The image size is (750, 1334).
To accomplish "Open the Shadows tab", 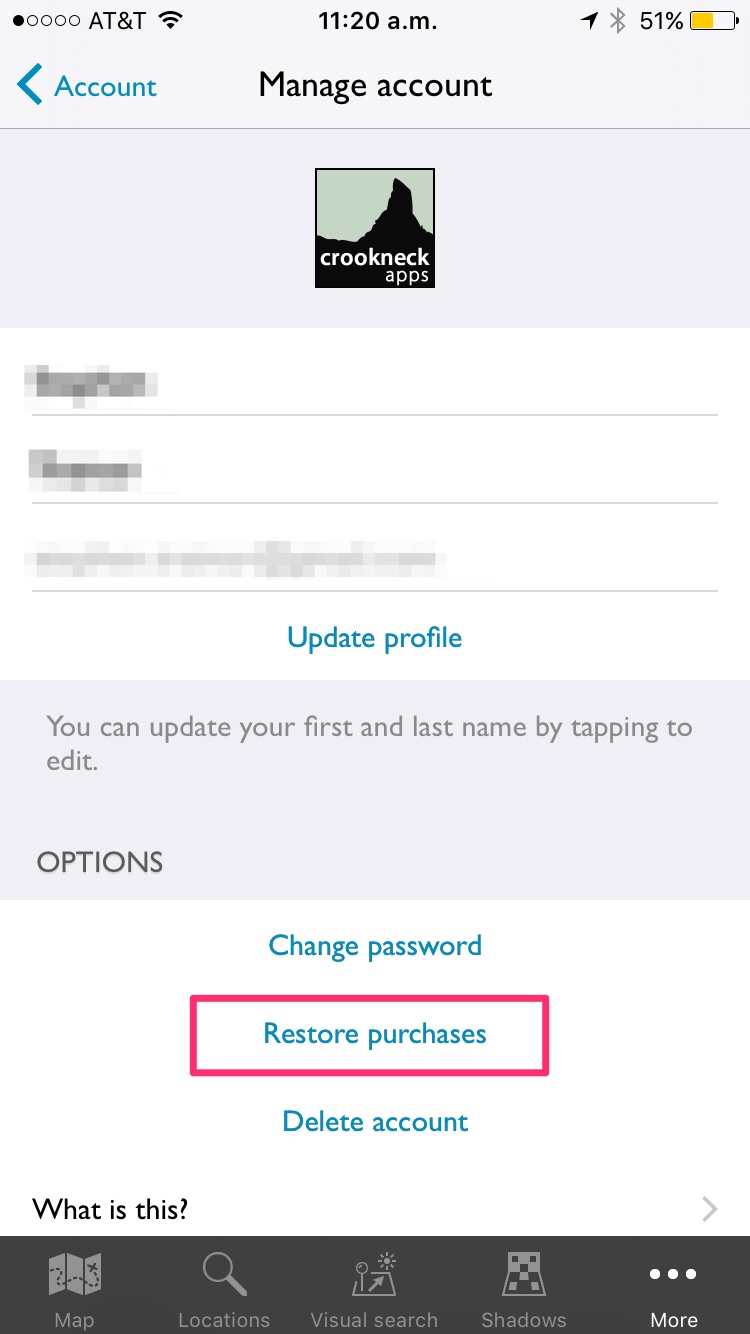I will pos(524,1286).
